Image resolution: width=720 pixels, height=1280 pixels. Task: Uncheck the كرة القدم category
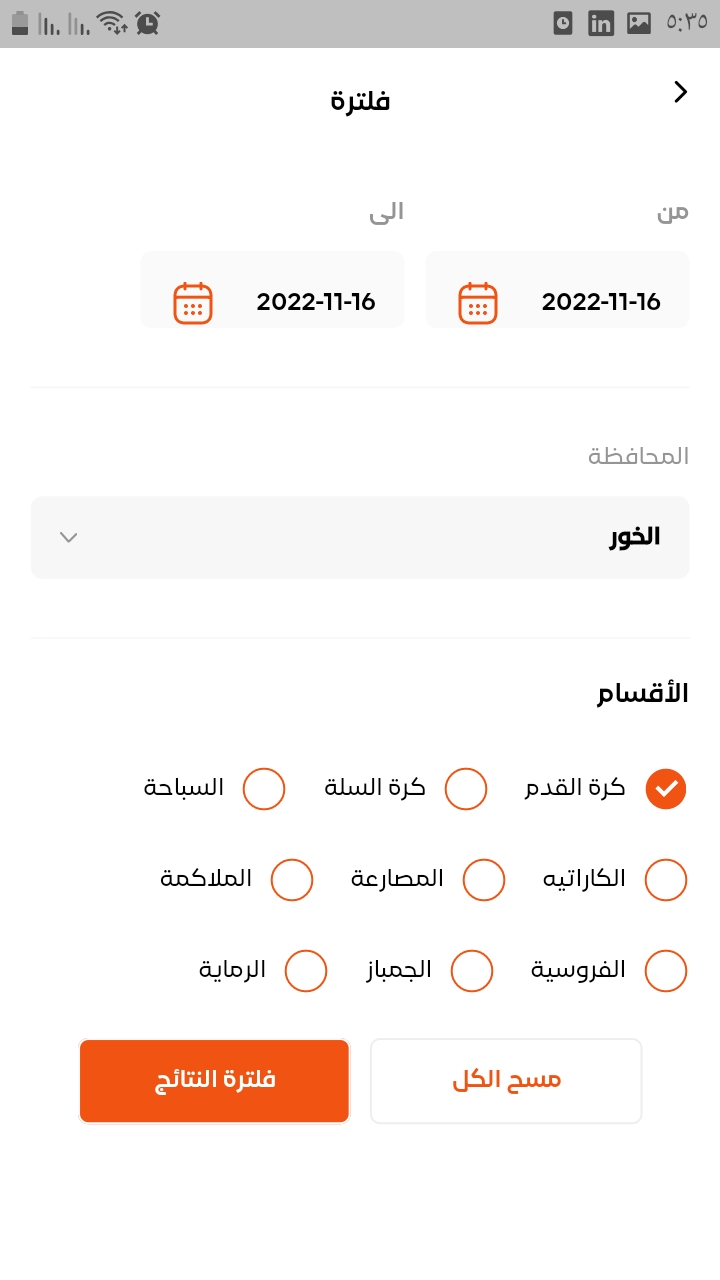click(666, 789)
